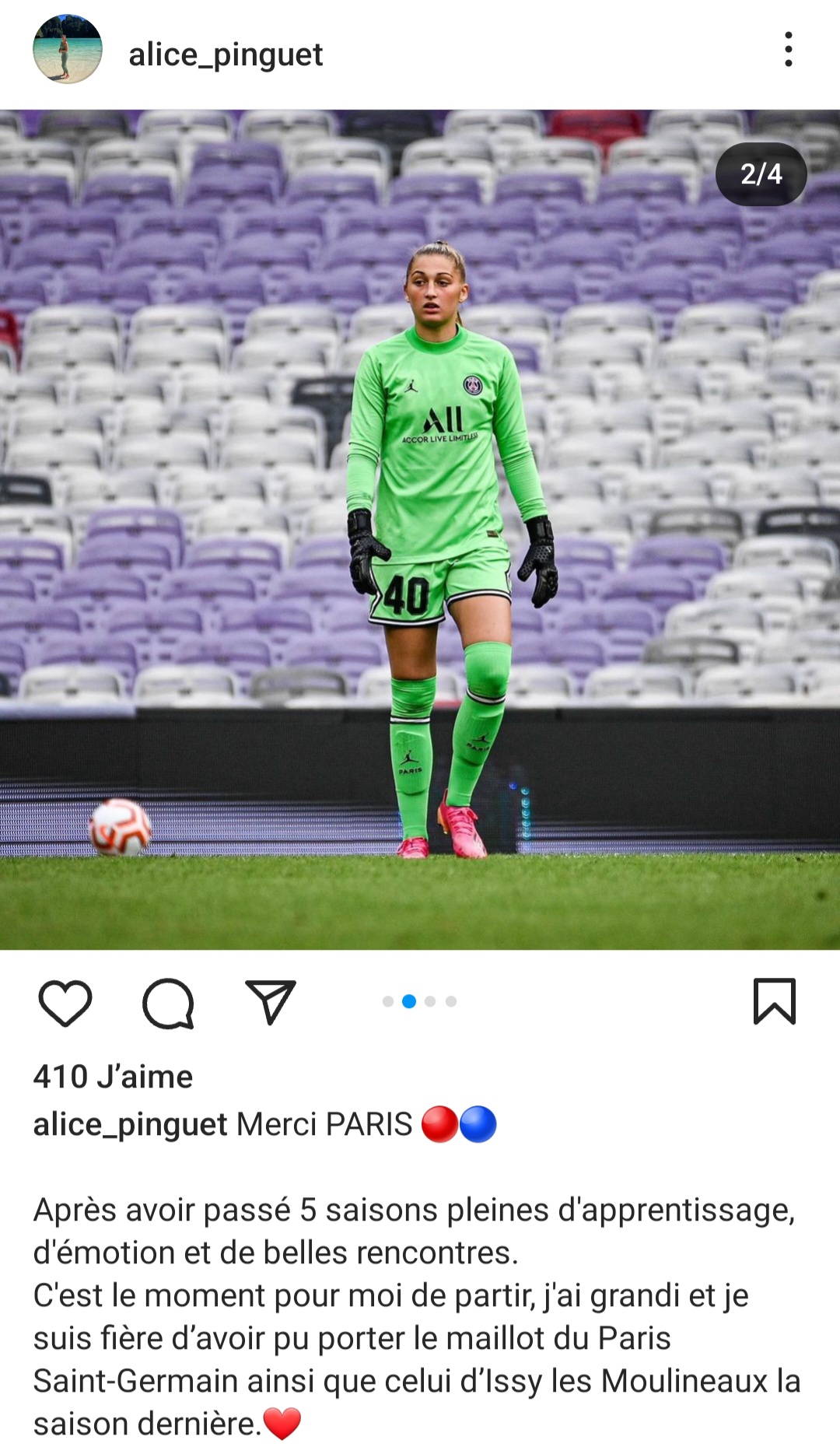Share this post via the paper plane
Screen dimensions: 840x1454
tap(270, 1002)
